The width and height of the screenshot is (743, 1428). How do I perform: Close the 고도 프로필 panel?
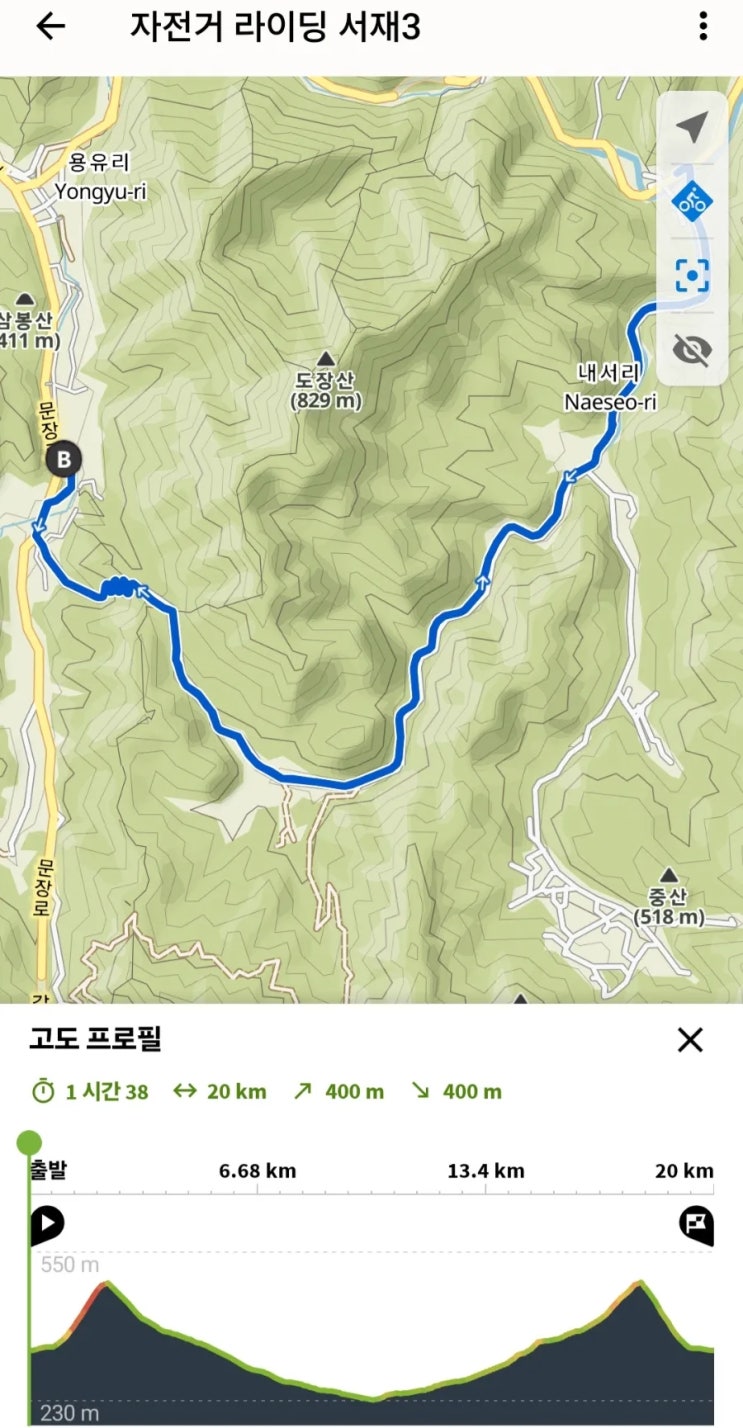click(x=690, y=1040)
